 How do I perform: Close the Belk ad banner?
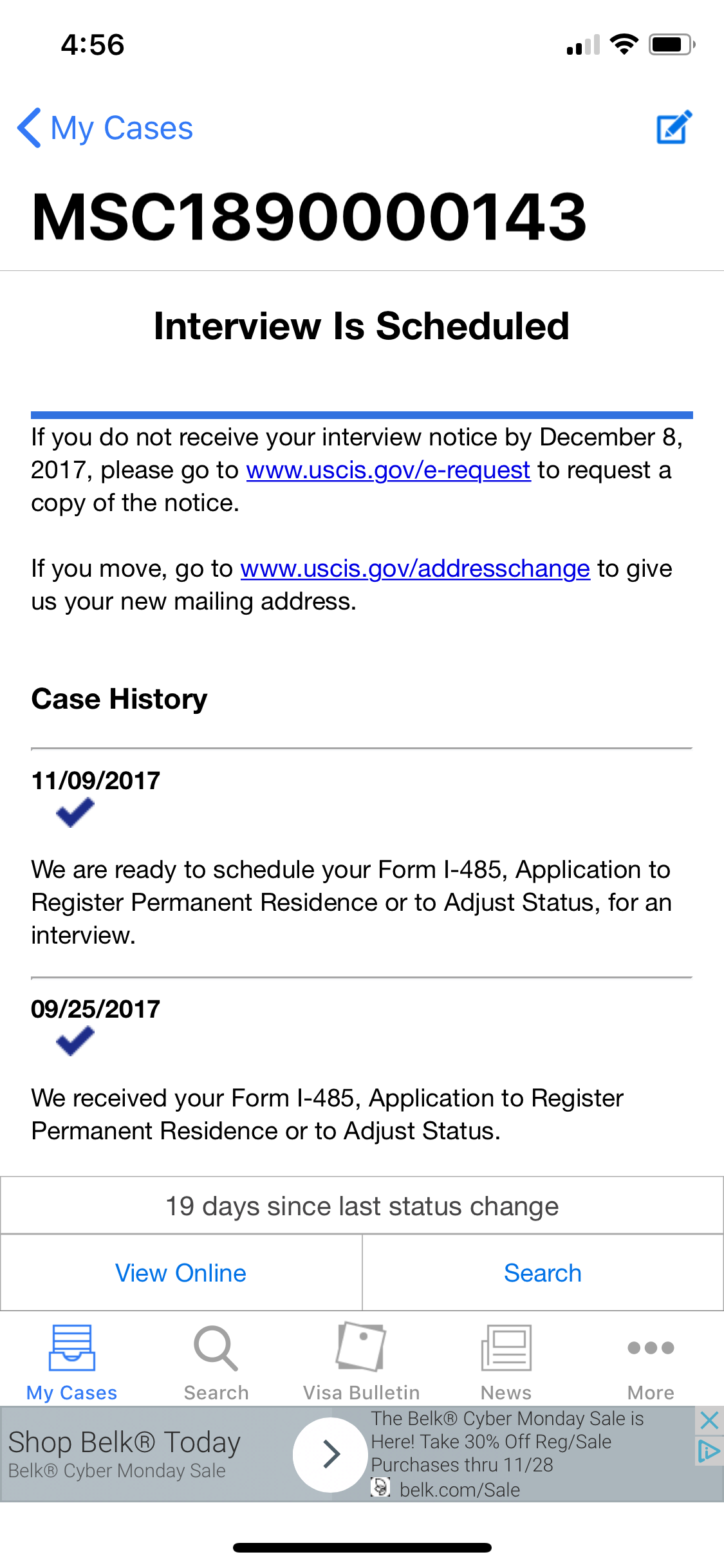point(709,1420)
